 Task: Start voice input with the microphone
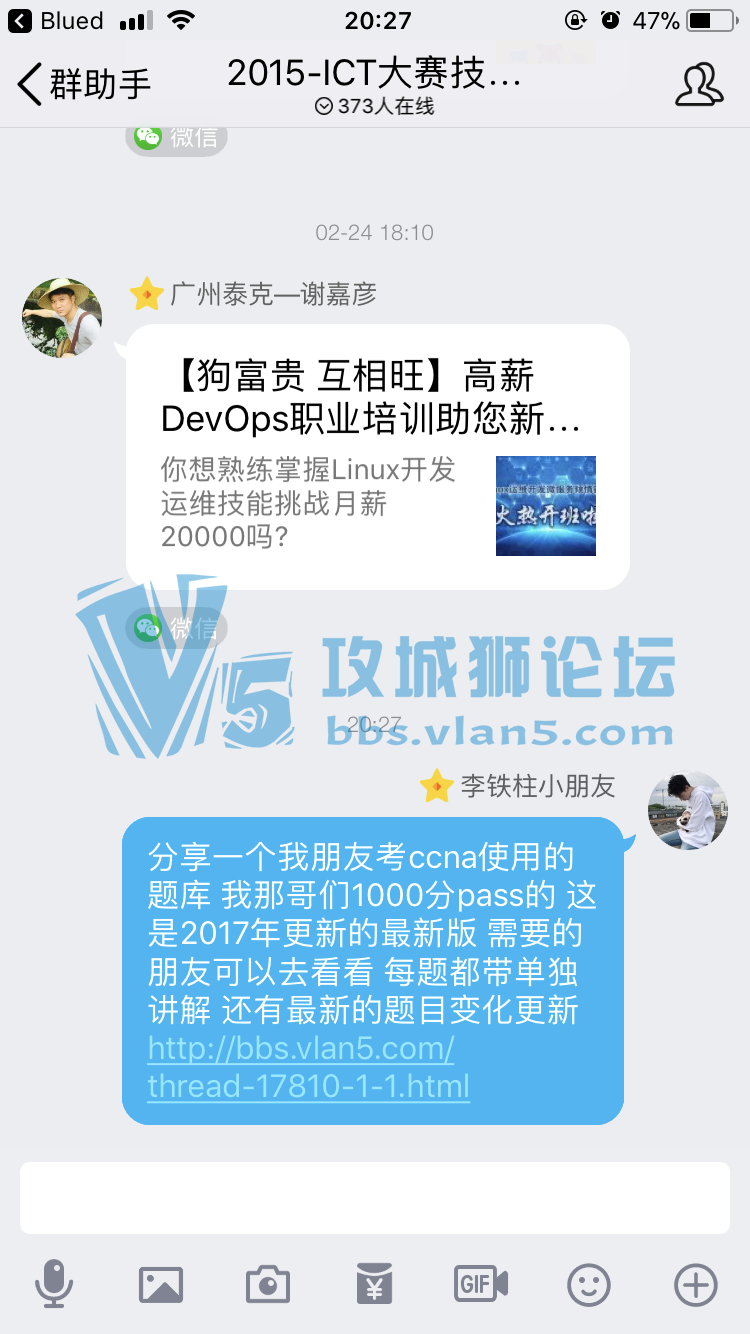(53, 1284)
